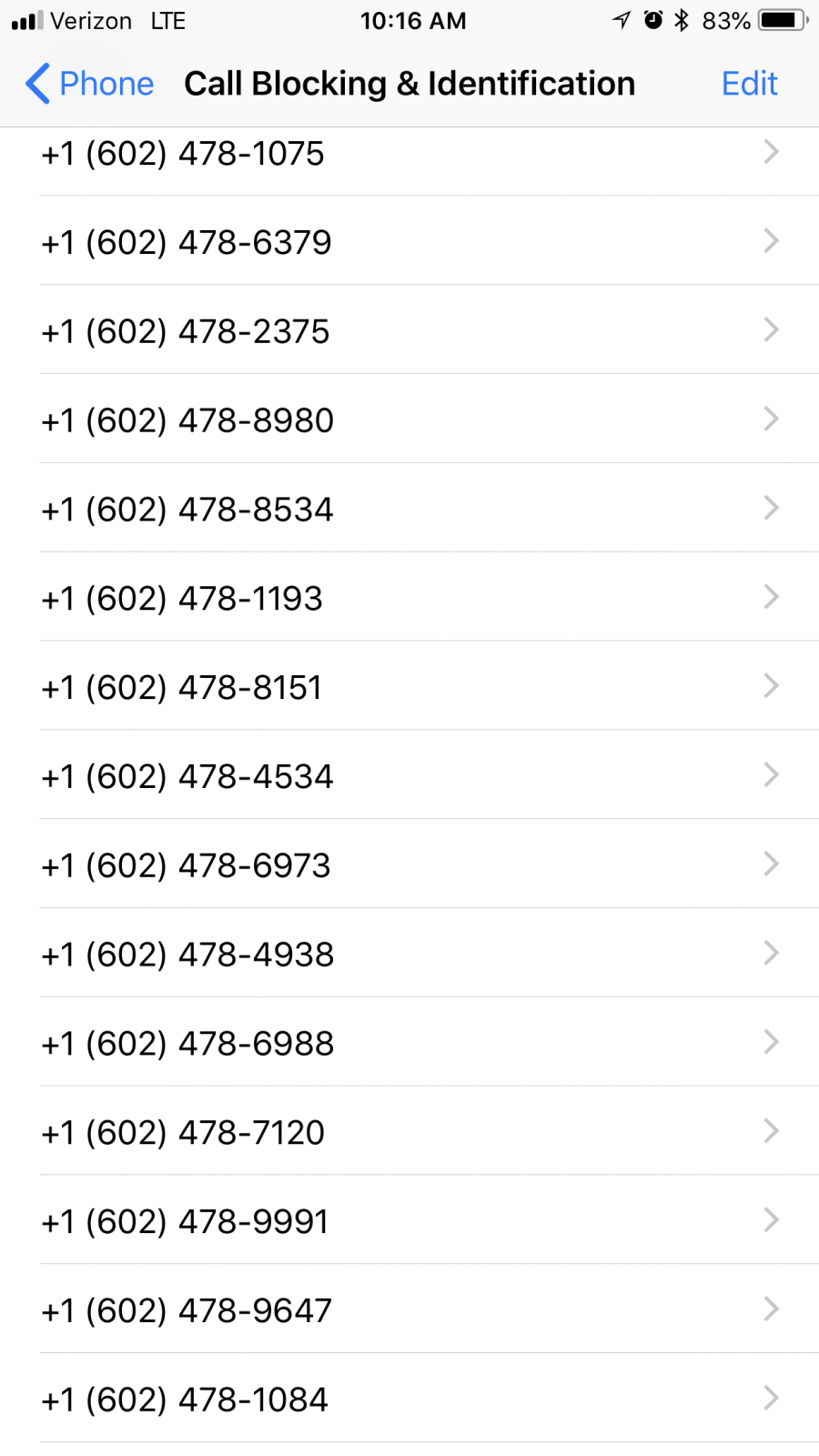Go back to Phone settings
819x1456 pixels.
(x=89, y=84)
